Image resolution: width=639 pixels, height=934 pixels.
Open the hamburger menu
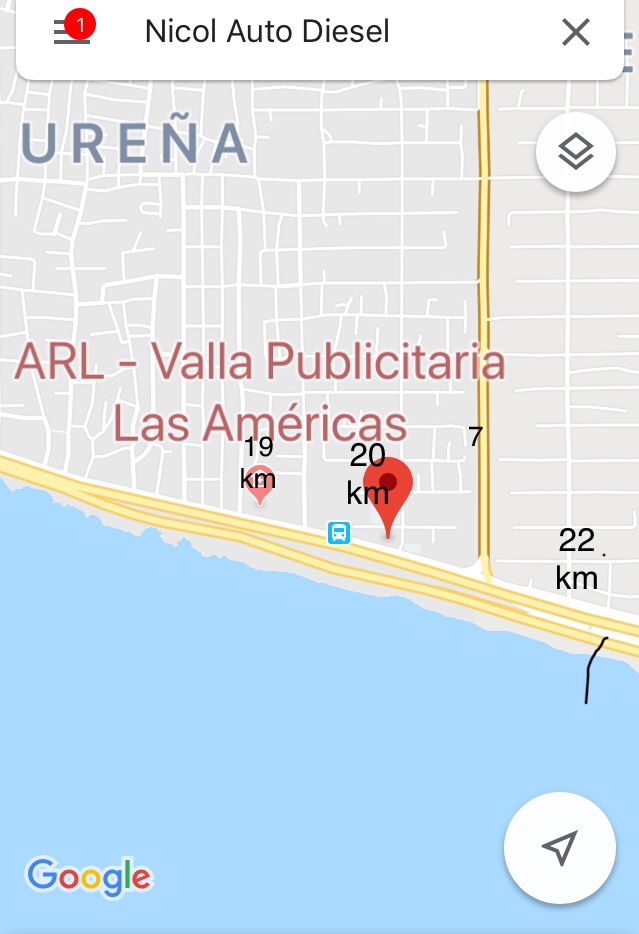click(70, 33)
